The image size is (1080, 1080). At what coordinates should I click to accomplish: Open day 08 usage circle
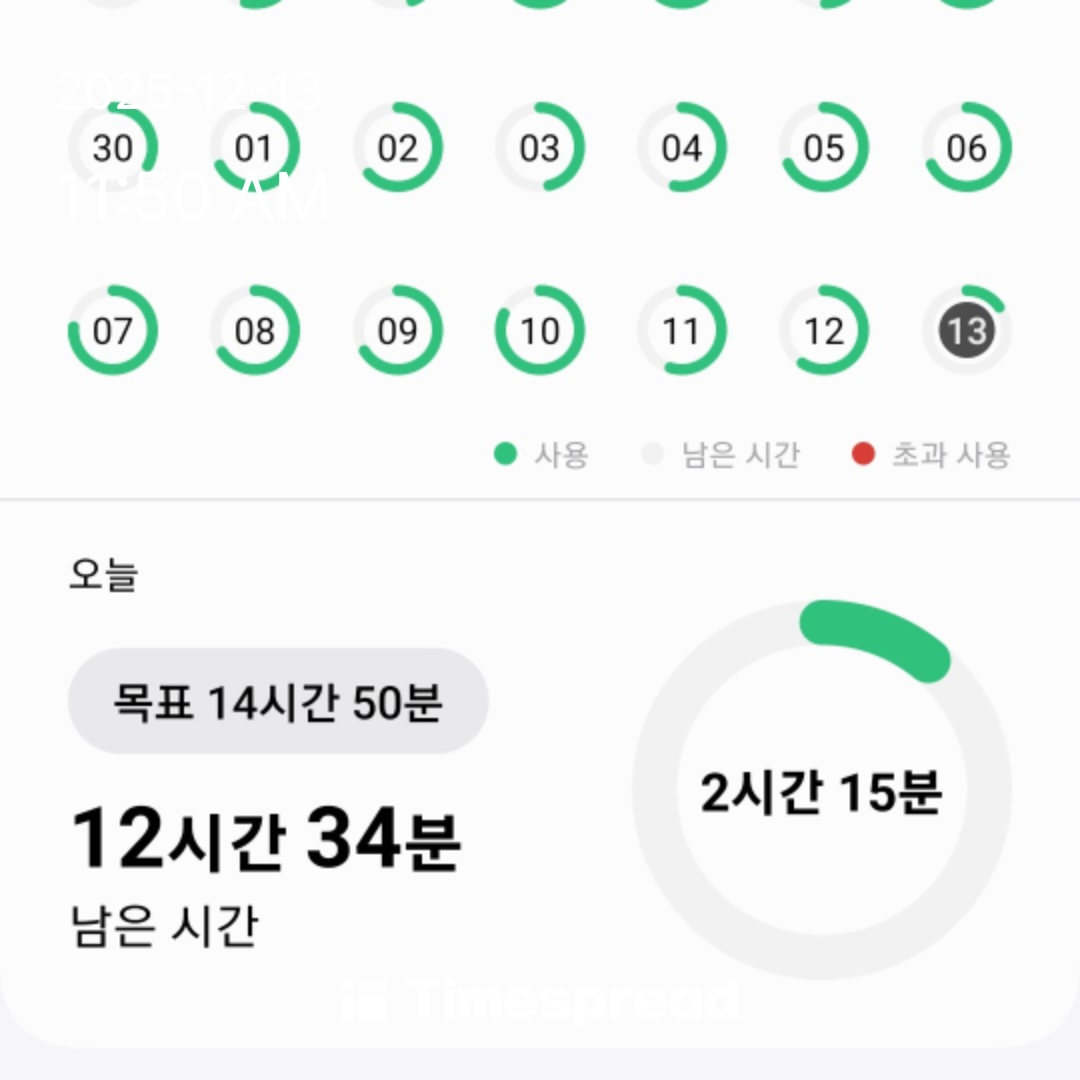(x=254, y=331)
